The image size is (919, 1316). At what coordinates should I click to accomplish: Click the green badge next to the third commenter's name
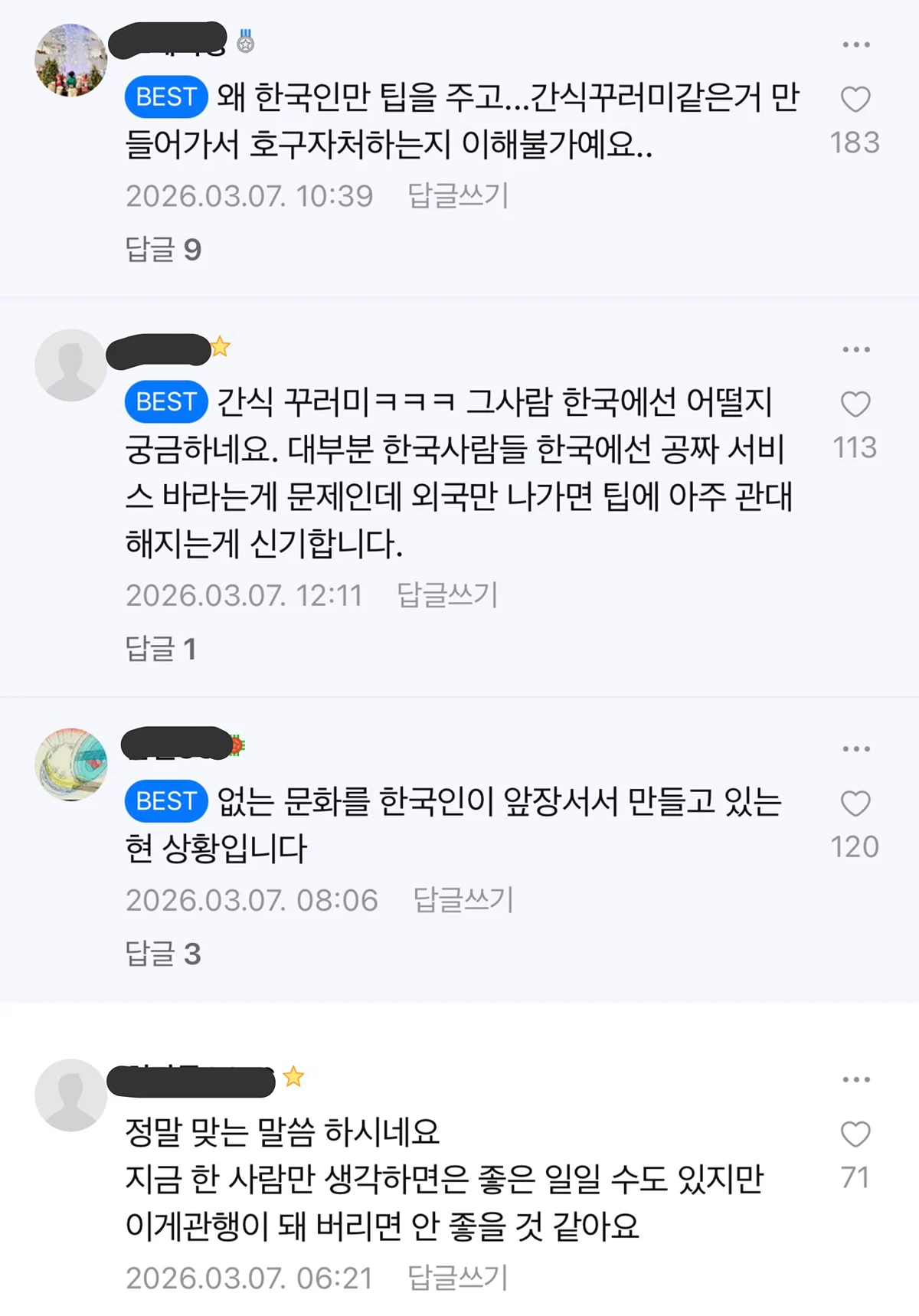tap(237, 744)
